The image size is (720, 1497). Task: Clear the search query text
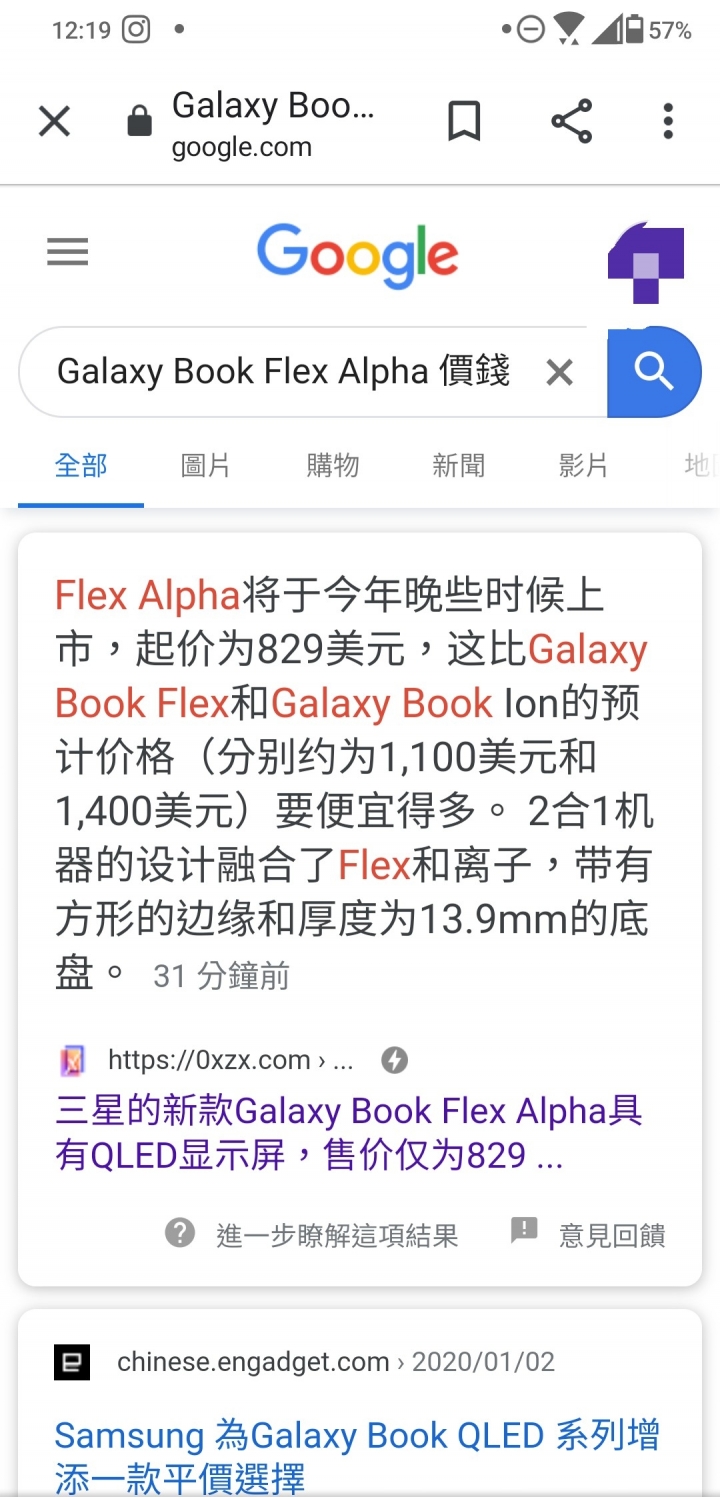click(560, 373)
